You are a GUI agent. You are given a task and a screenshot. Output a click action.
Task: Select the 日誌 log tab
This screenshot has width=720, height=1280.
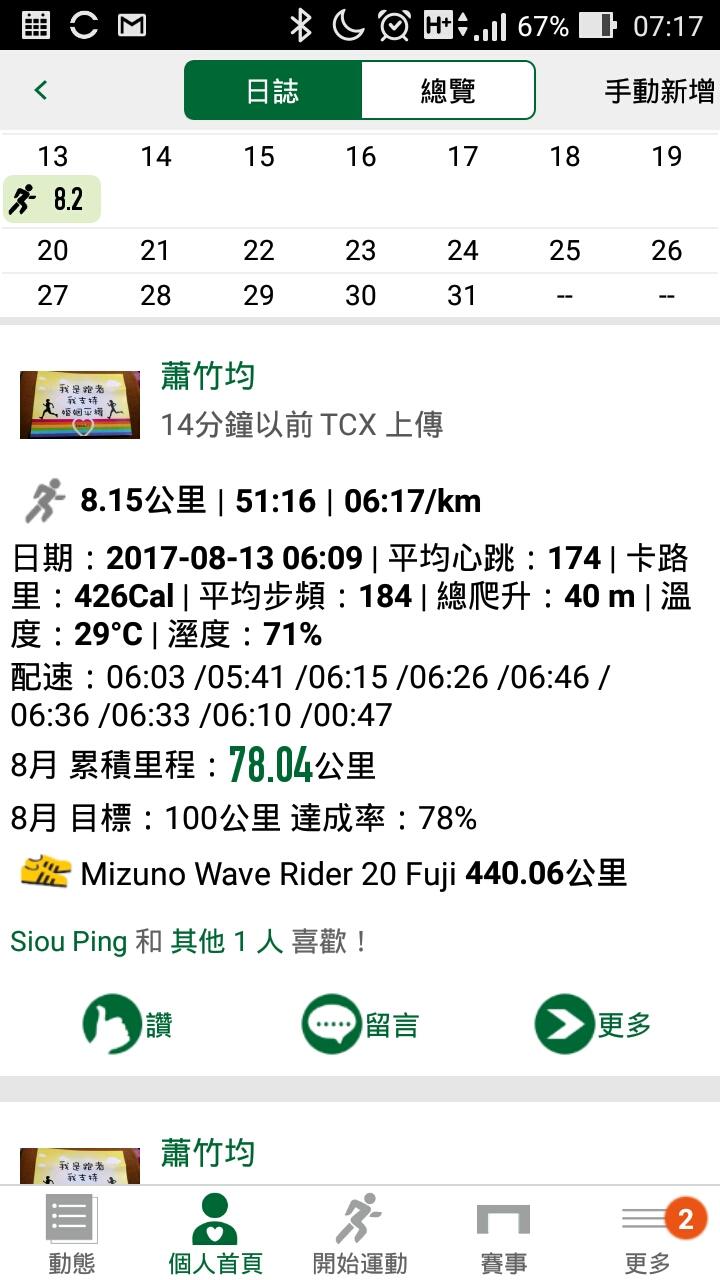pos(272,91)
